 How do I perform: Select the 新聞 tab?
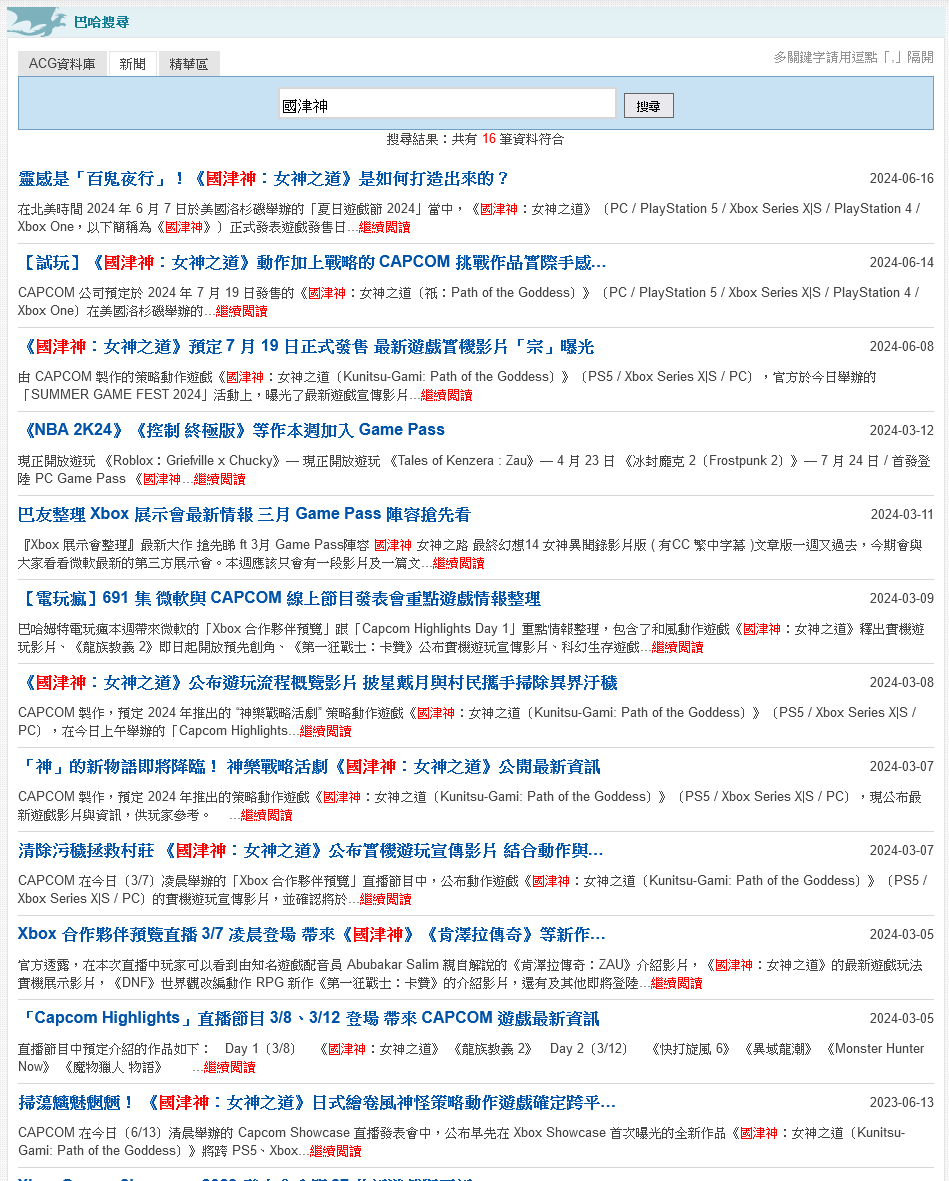pos(132,63)
